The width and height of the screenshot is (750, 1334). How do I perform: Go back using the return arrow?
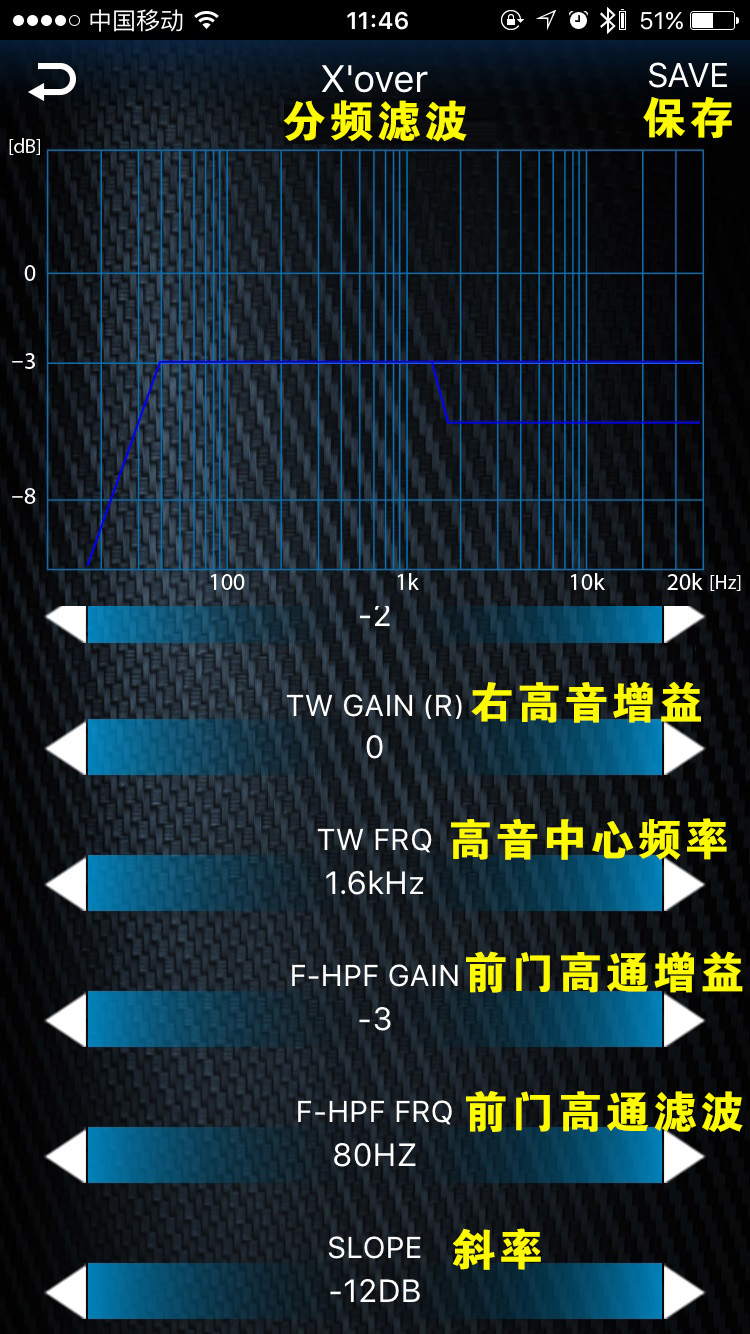pyautogui.click(x=52, y=82)
